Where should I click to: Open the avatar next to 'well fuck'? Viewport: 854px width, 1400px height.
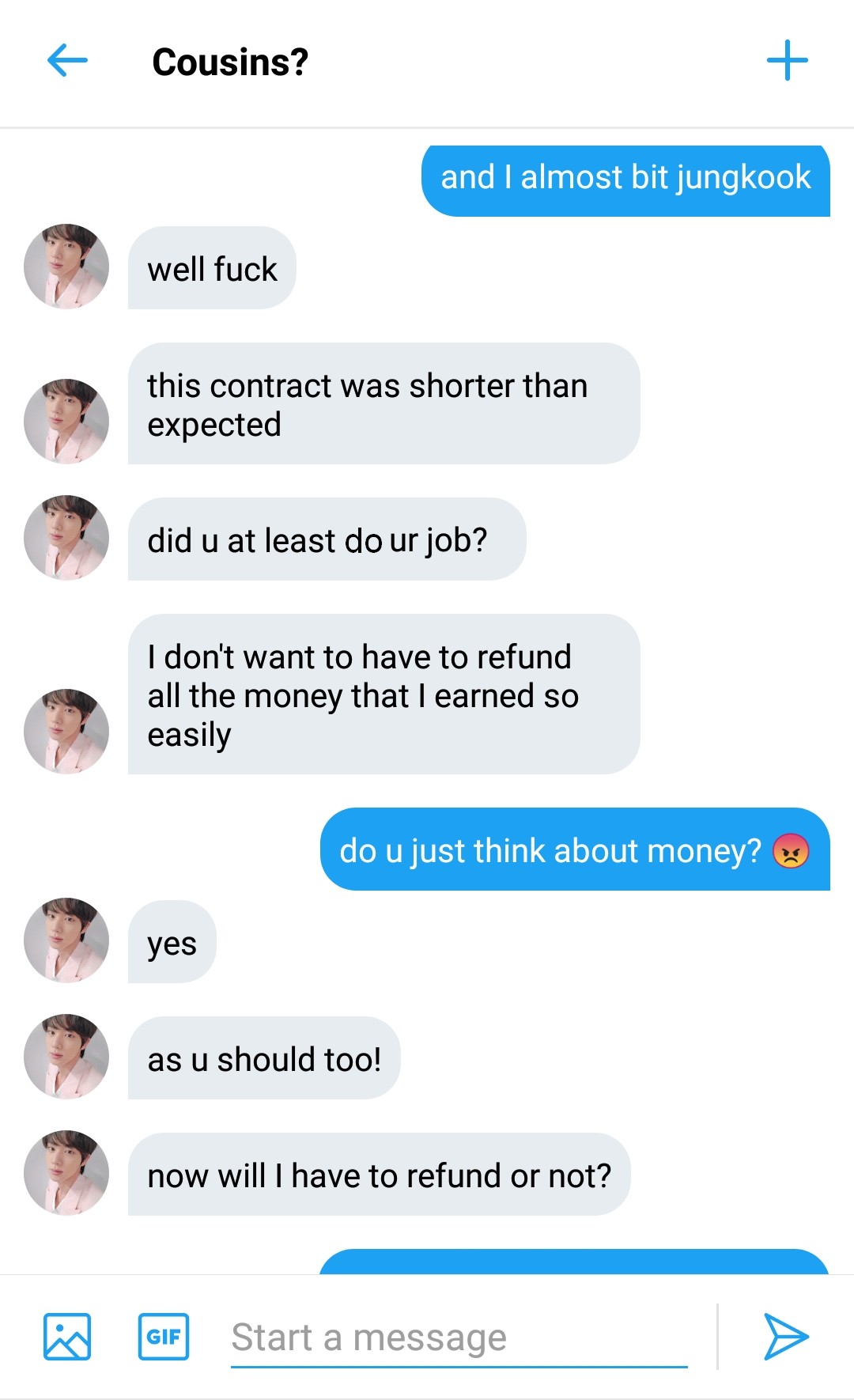[x=66, y=267]
